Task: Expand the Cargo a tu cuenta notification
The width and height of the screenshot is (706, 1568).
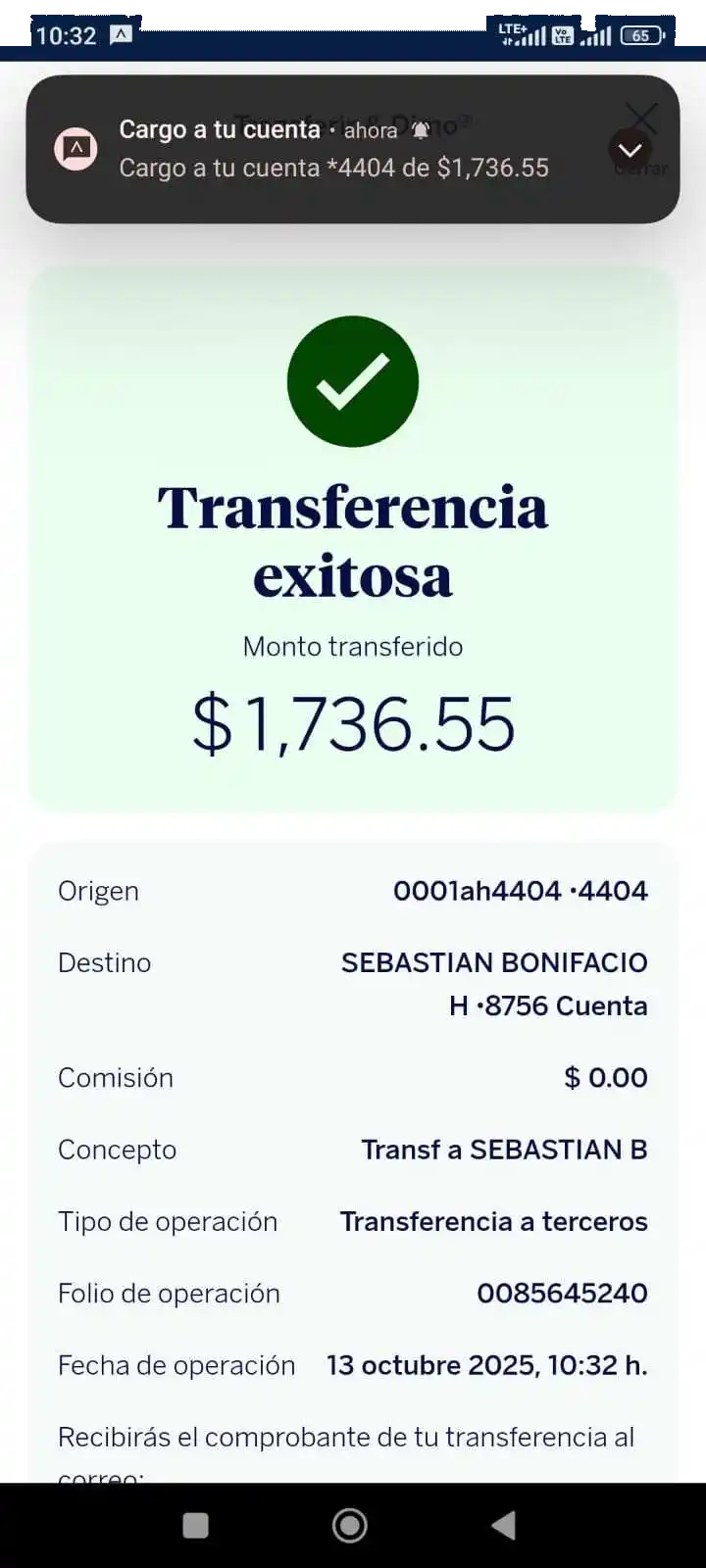Action: click(x=630, y=150)
